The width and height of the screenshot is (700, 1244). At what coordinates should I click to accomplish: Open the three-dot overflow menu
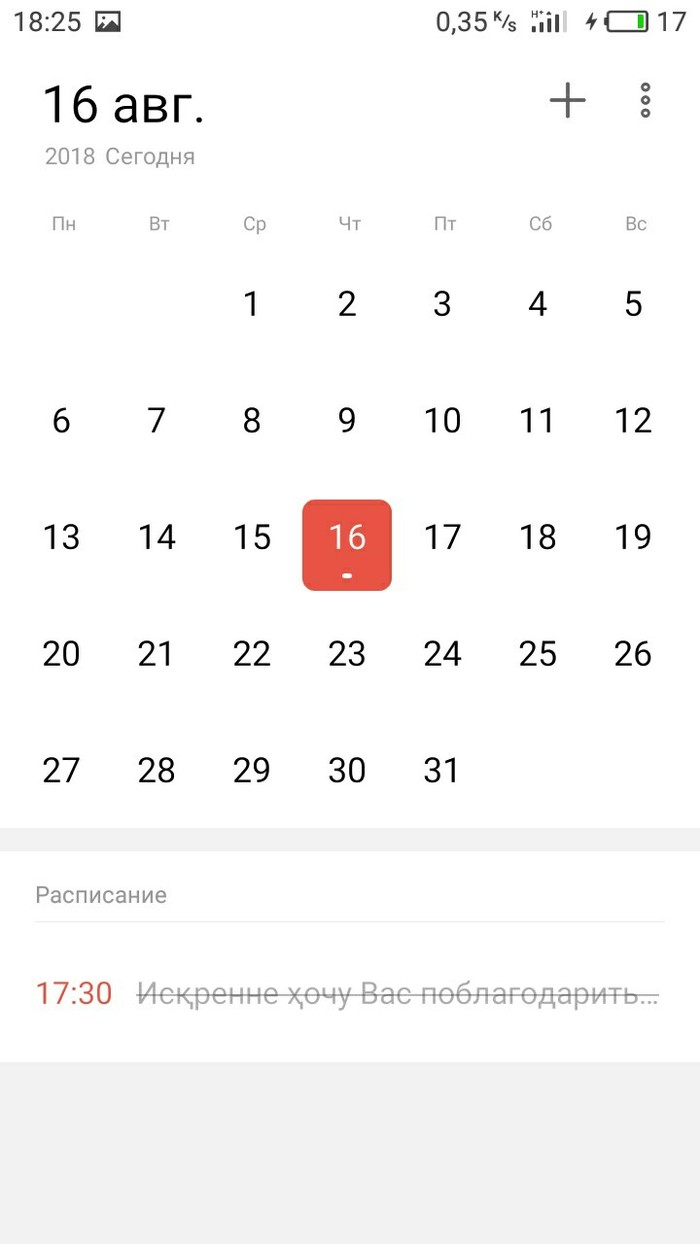(x=645, y=101)
